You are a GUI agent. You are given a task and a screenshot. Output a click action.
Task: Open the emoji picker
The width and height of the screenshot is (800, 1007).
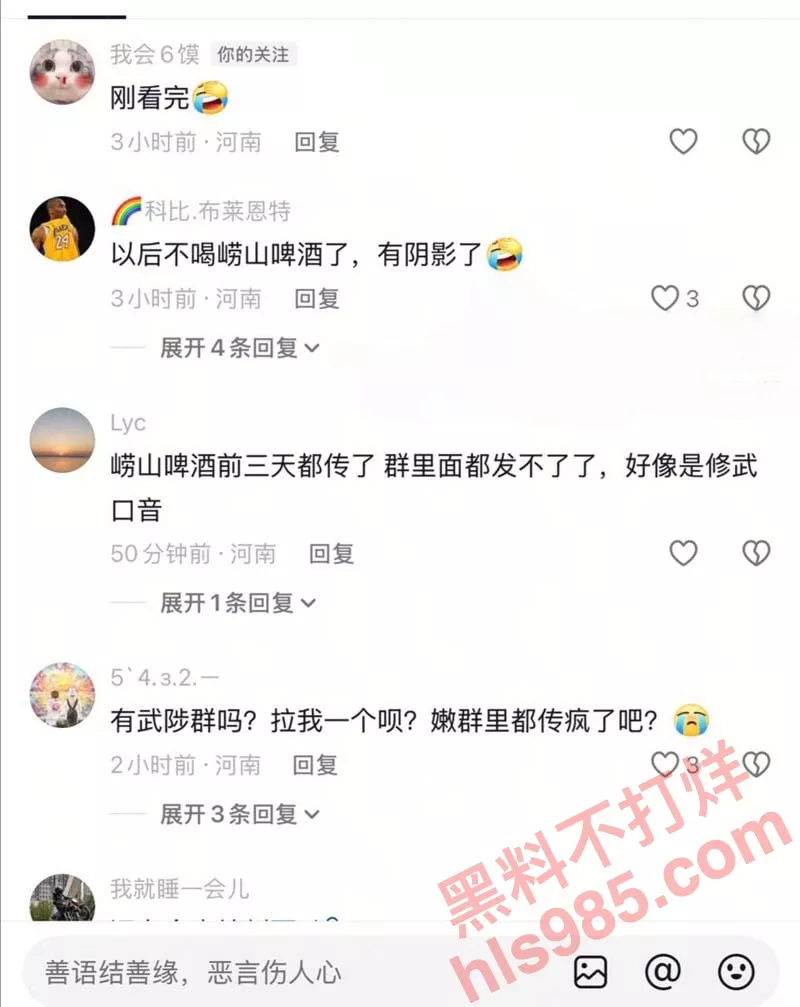[x=736, y=970]
